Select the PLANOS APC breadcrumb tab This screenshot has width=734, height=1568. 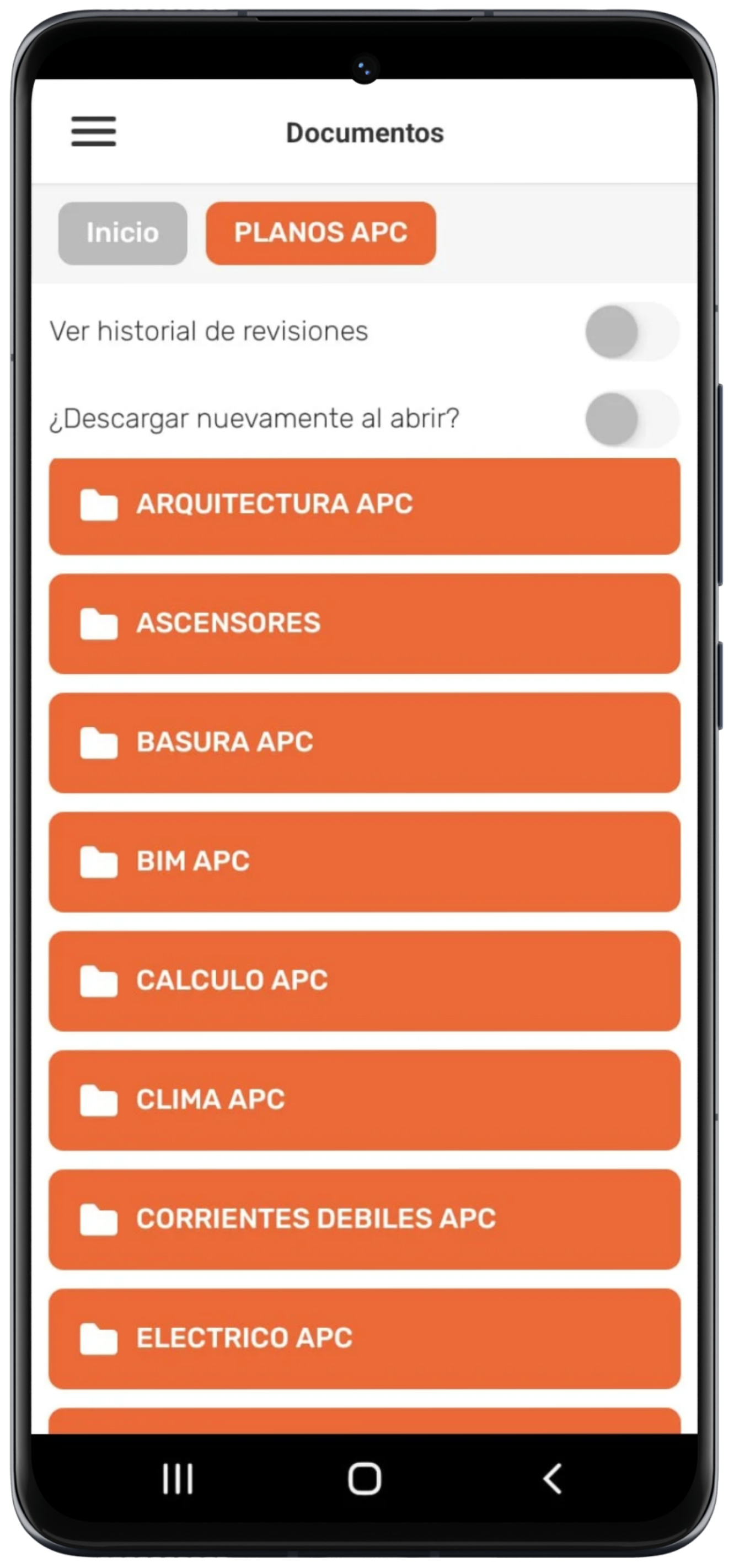(321, 233)
